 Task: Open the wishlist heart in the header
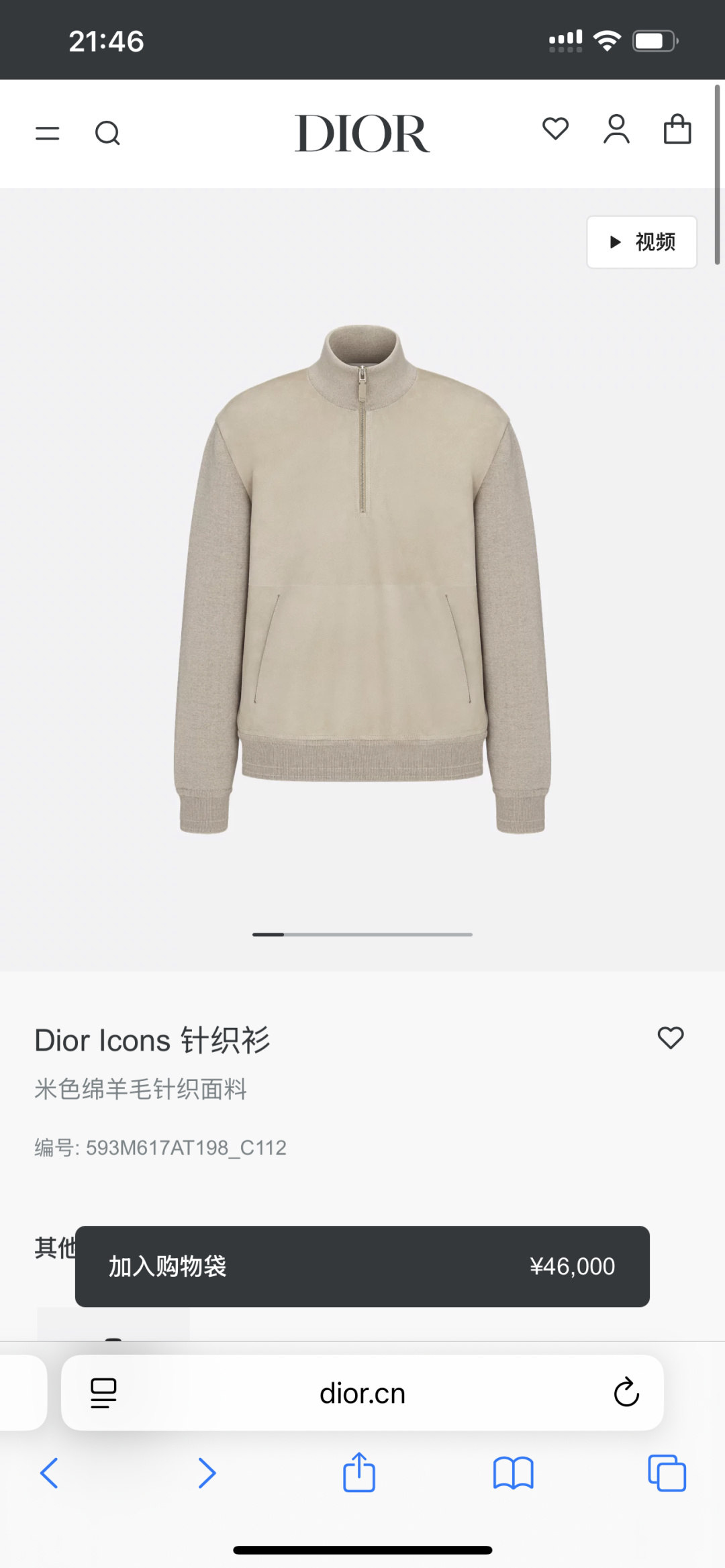tap(556, 130)
